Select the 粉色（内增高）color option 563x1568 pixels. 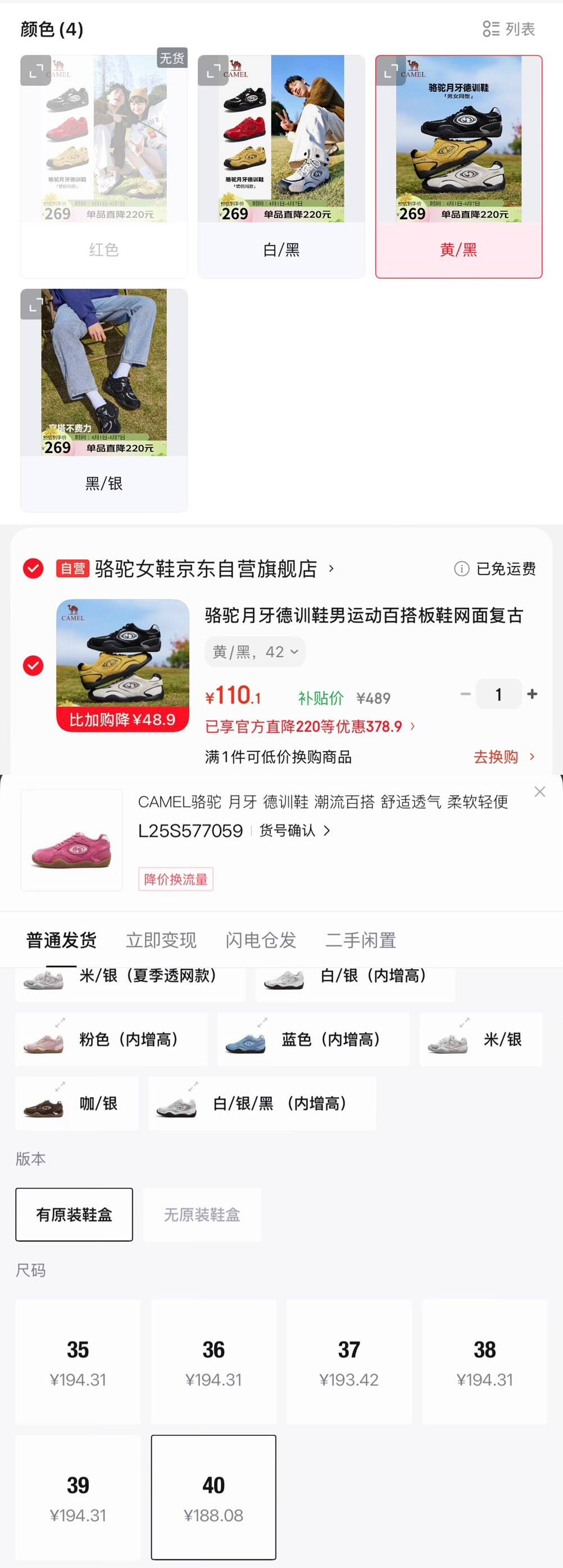point(111,1040)
